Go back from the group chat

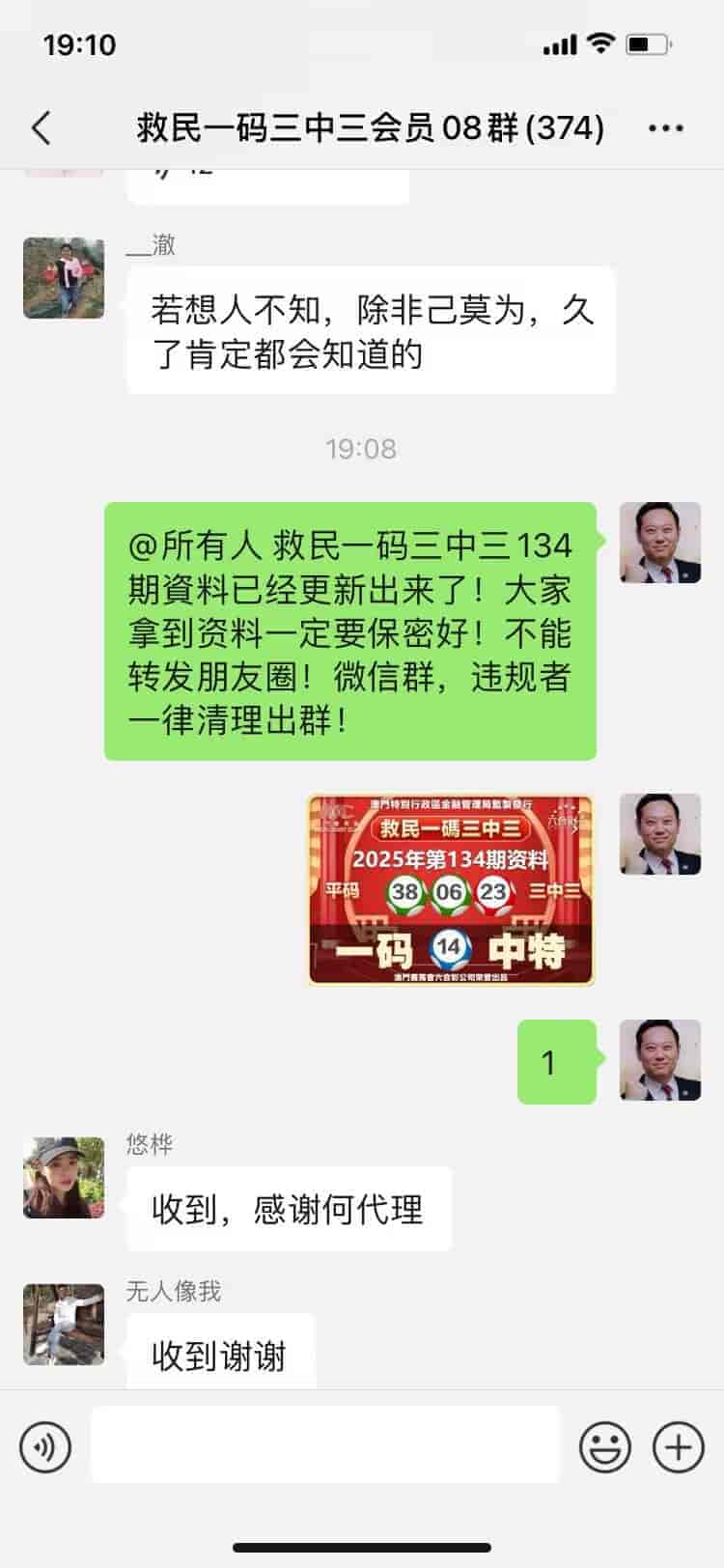click(x=41, y=127)
